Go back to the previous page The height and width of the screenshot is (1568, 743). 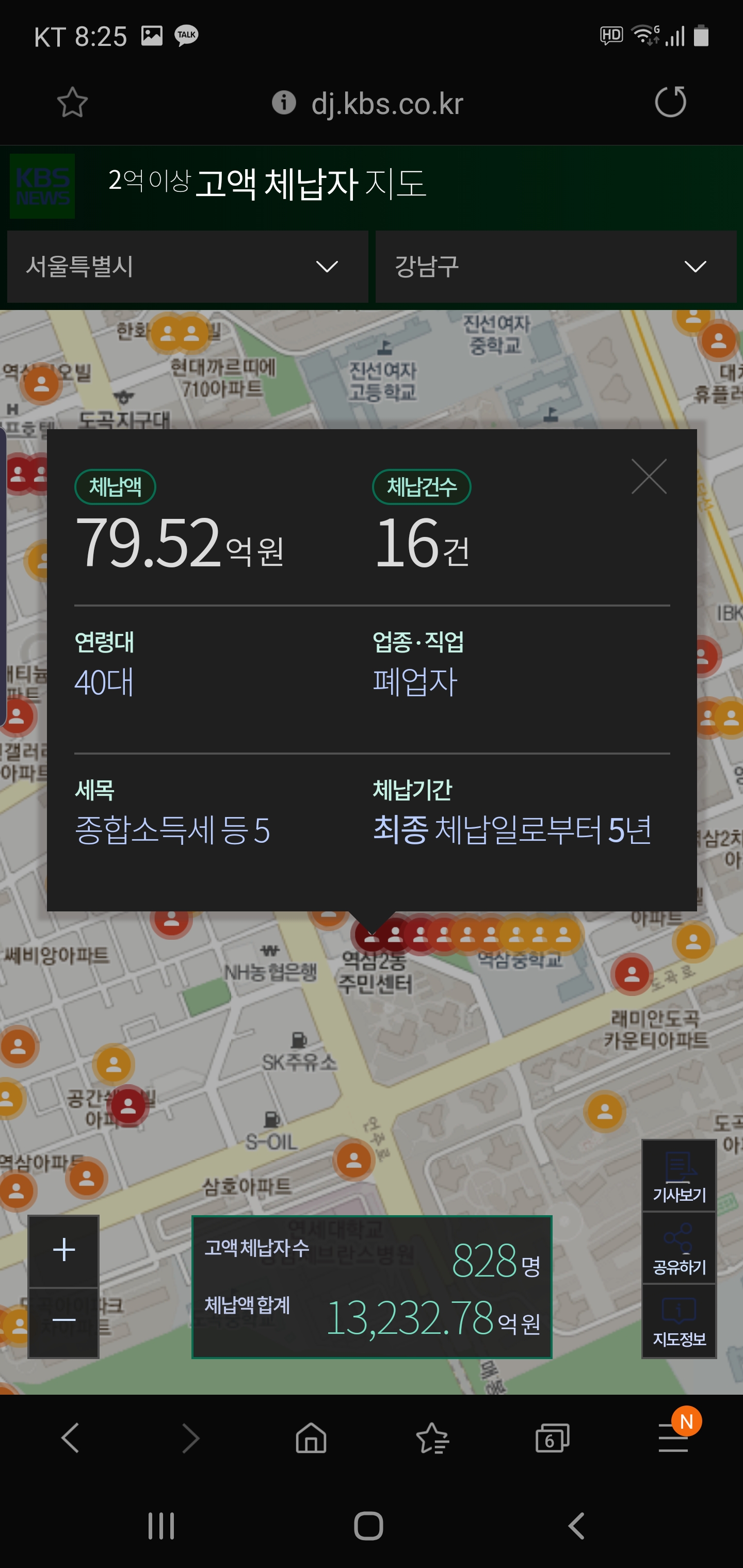[x=71, y=1439]
